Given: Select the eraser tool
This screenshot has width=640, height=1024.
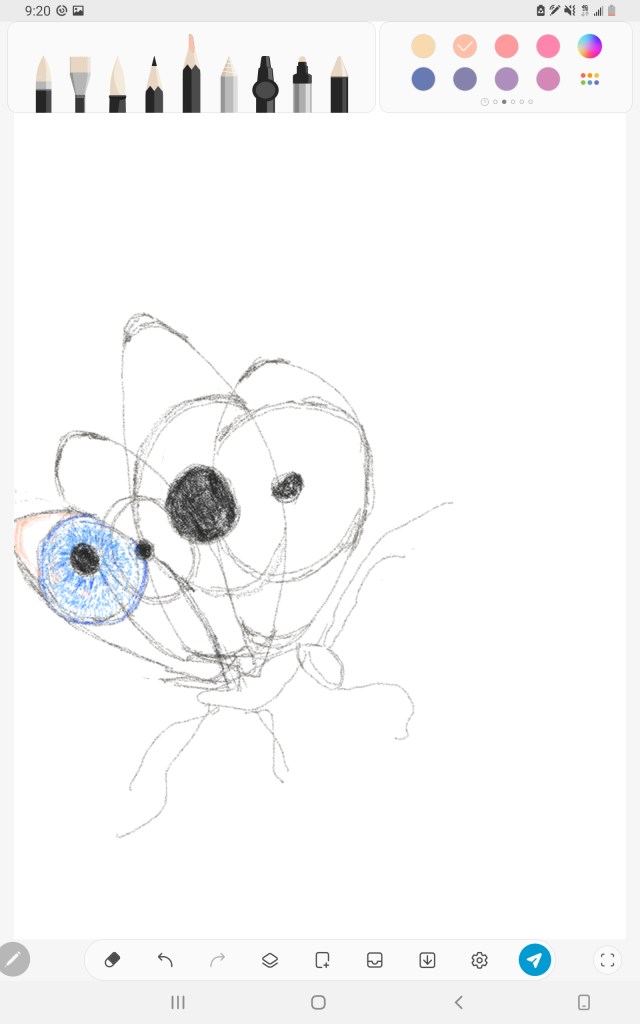Looking at the screenshot, I should (112, 960).
